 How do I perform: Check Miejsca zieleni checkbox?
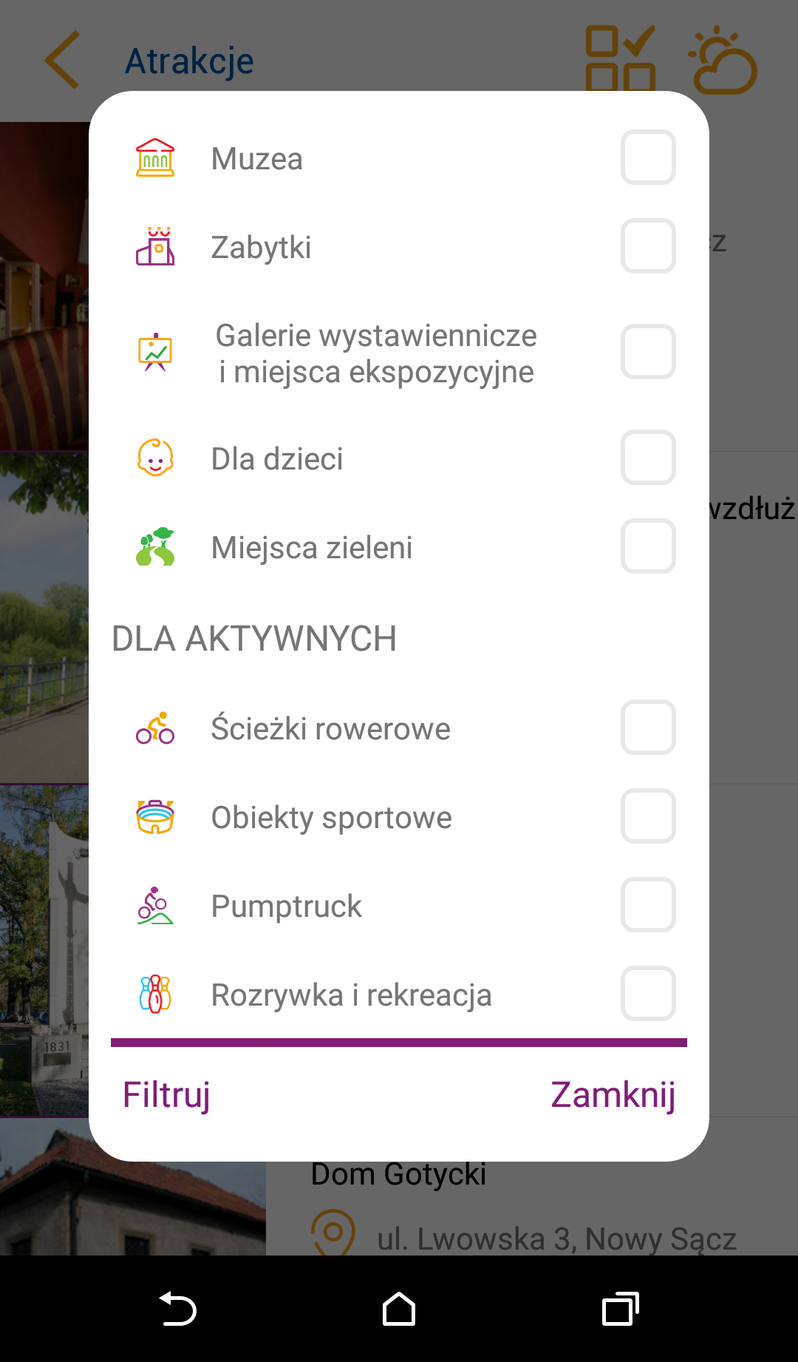pos(648,546)
